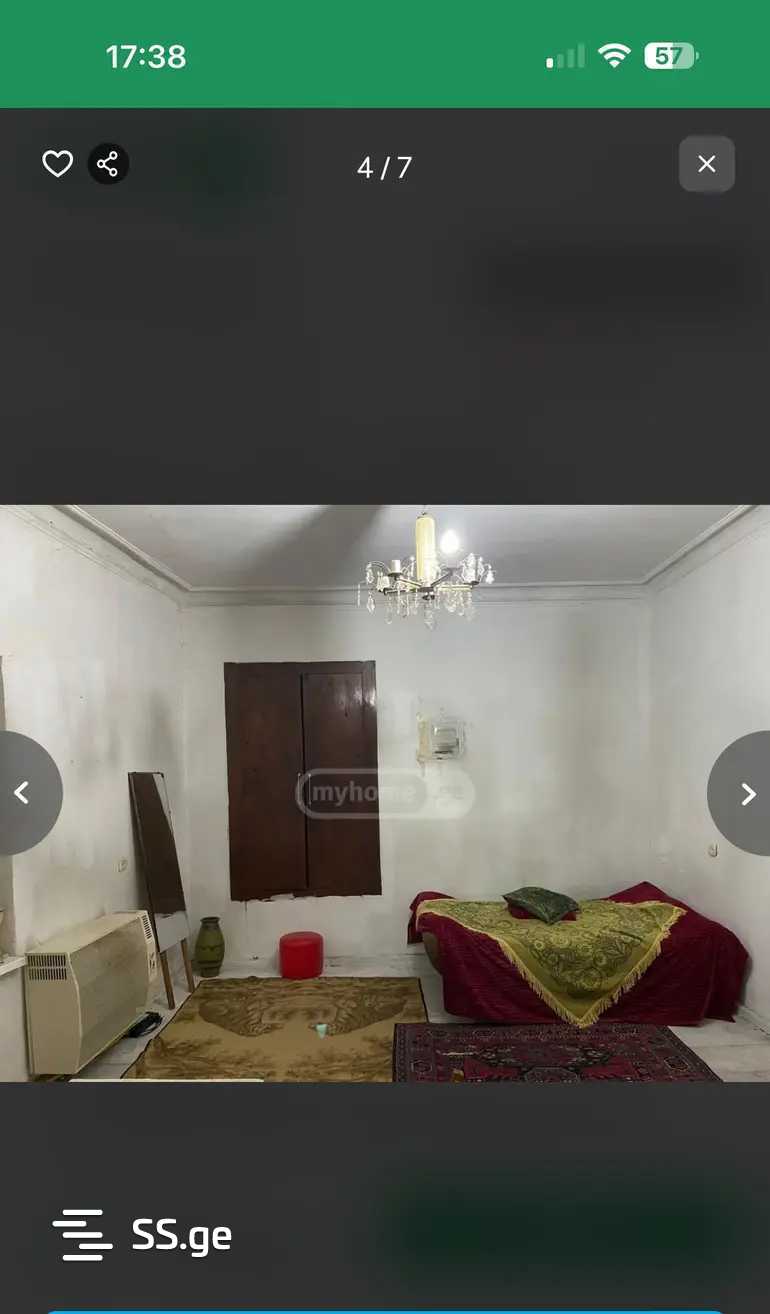Go to the previous photo
Screen dimensions: 770x1314
click(23, 793)
